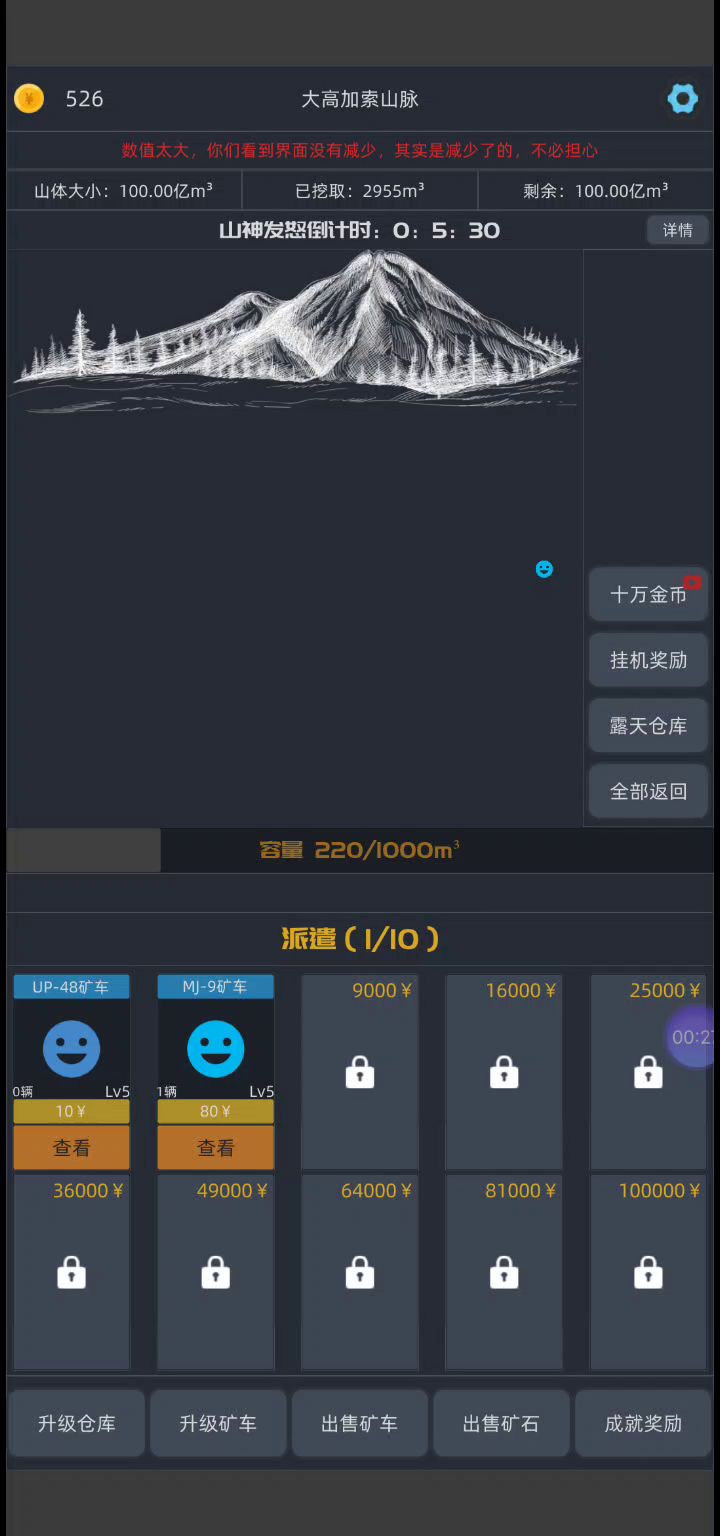
Task: Unlock the 9000¥ cart slot
Action: click(x=360, y=1072)
